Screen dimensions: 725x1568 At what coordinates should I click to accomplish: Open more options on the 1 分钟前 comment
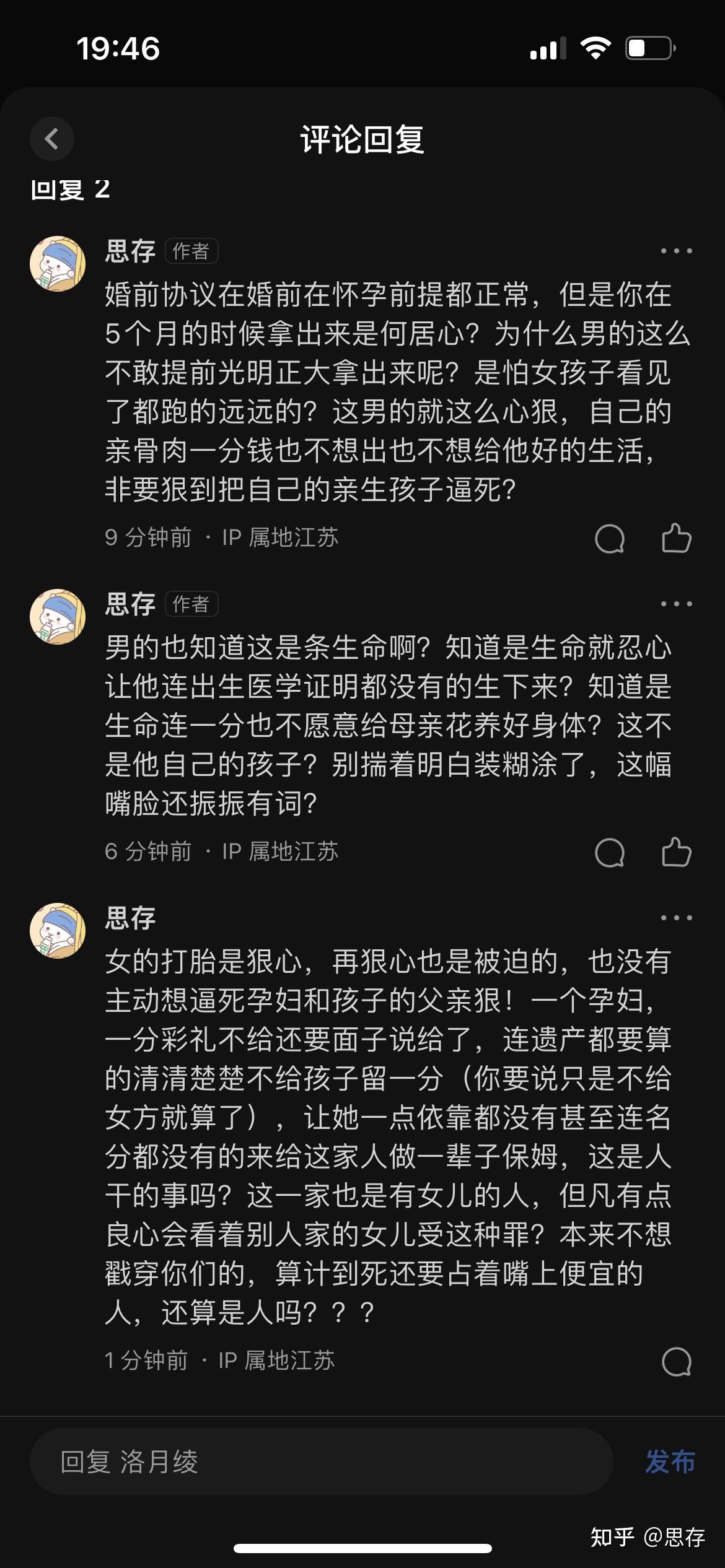point(676,918)
